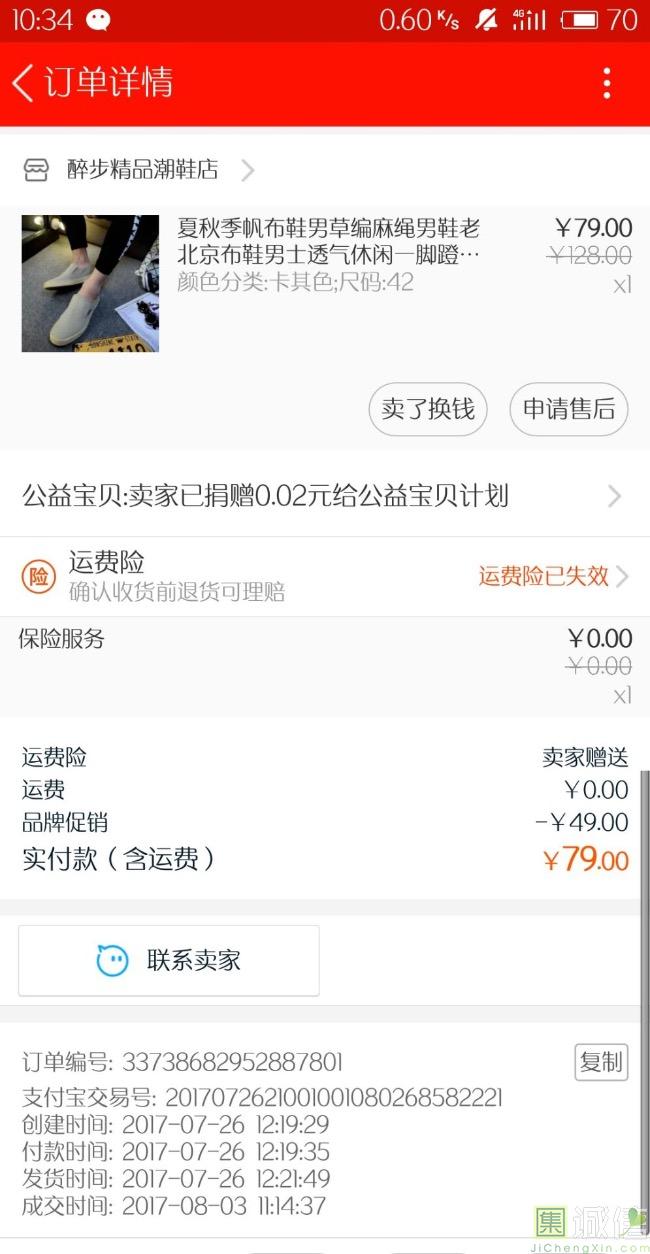Screen dimensions: 650x1254
Task: Tap the 卖了换钱 button
Action: (x=428, y=409)
